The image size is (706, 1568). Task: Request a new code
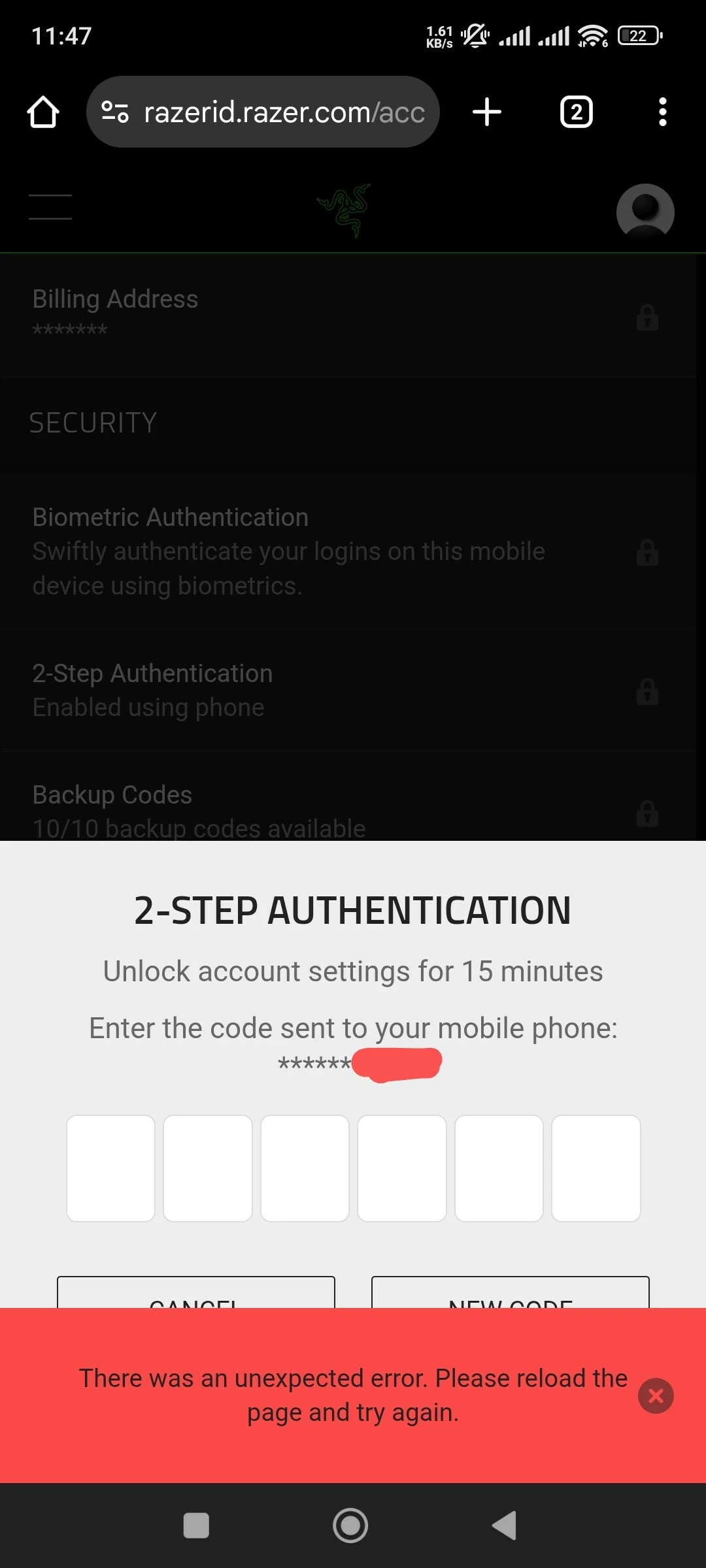(x=511, y=1294)
